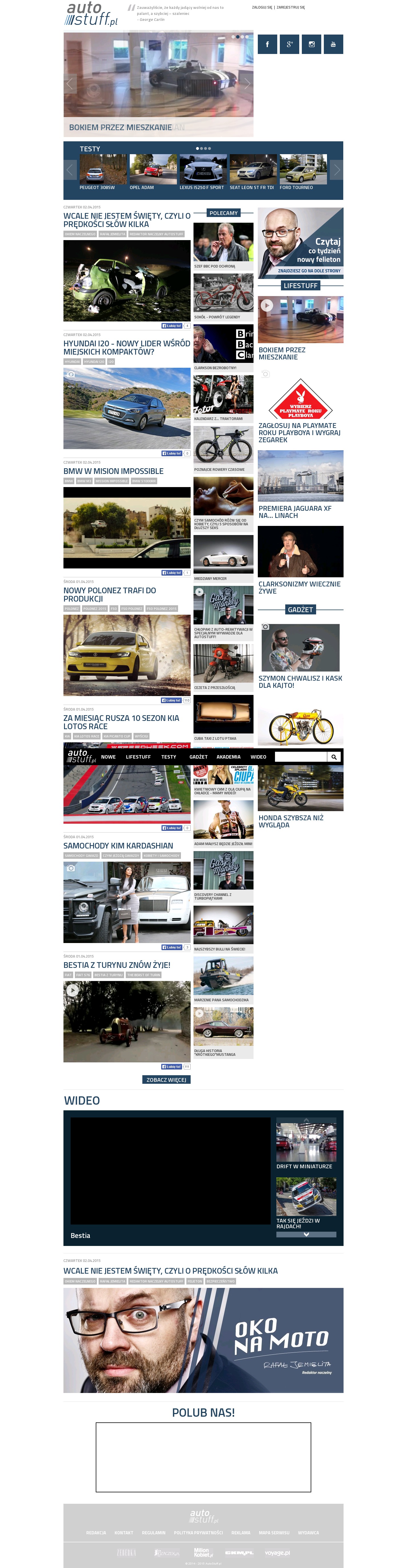This screenshot has height=1568, width=407.
Task: Open article Hyundai i20 nowy lider
Action: (x=126, y=347)
